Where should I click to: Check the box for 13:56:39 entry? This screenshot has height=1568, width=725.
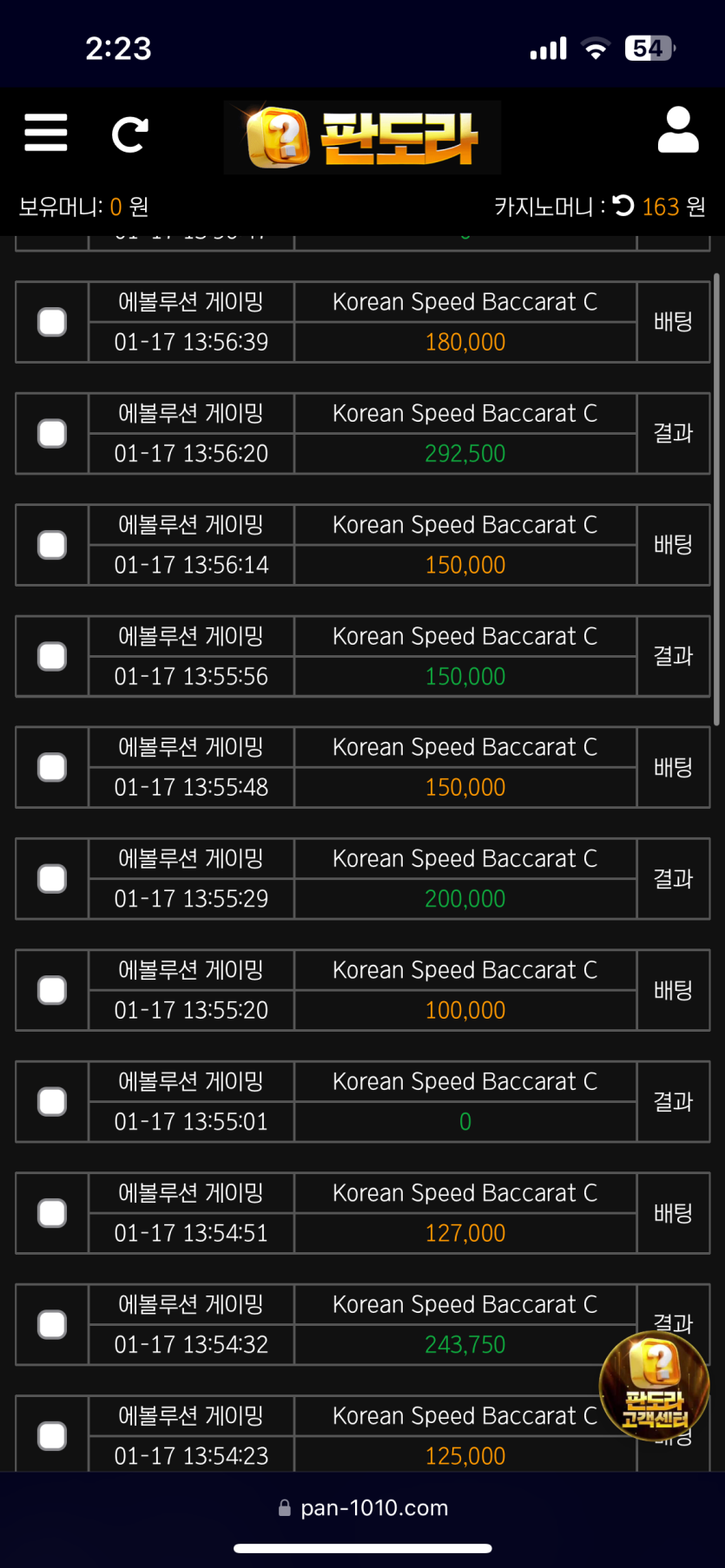coord(52,322)
